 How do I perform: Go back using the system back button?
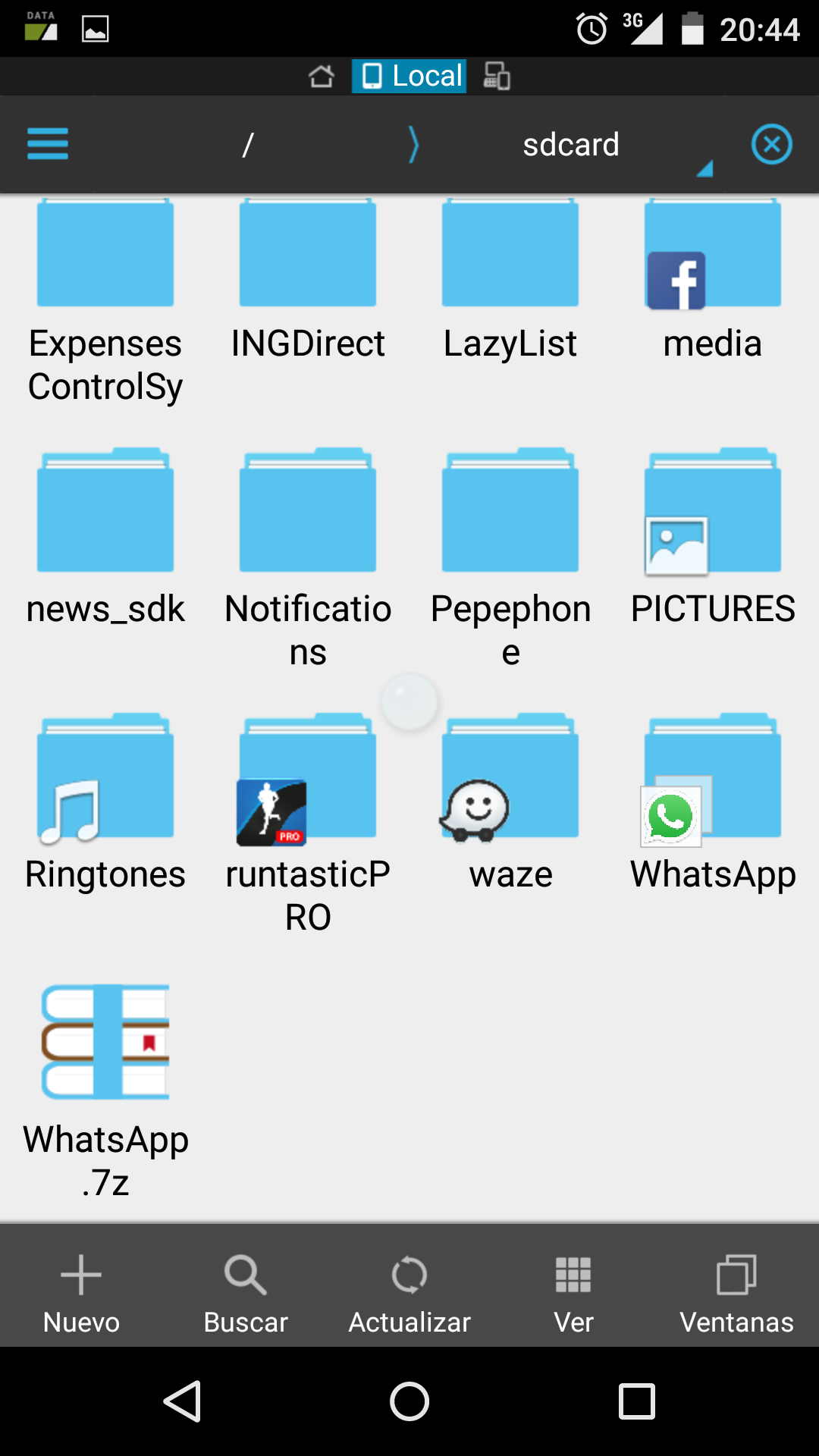tap(182, 1401)
